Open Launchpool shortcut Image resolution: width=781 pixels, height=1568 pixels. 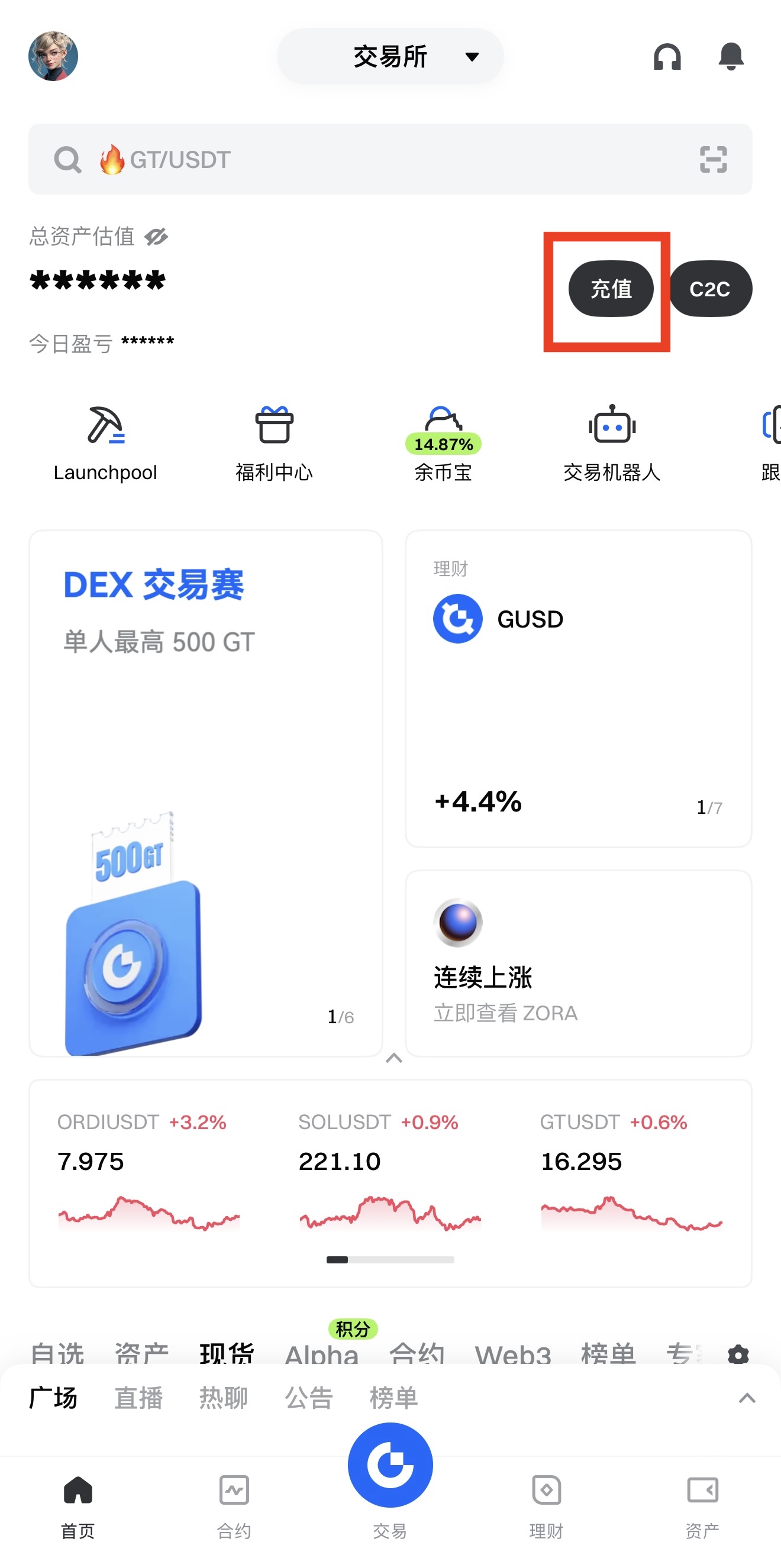(105, 443)
